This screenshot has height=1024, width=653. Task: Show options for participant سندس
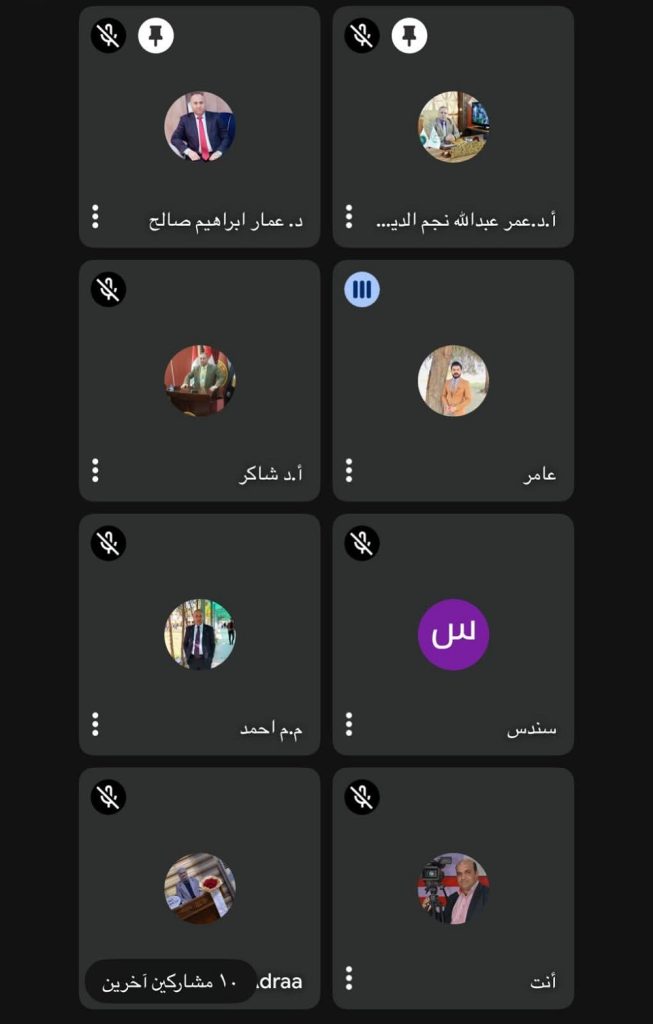pos(349,724)
